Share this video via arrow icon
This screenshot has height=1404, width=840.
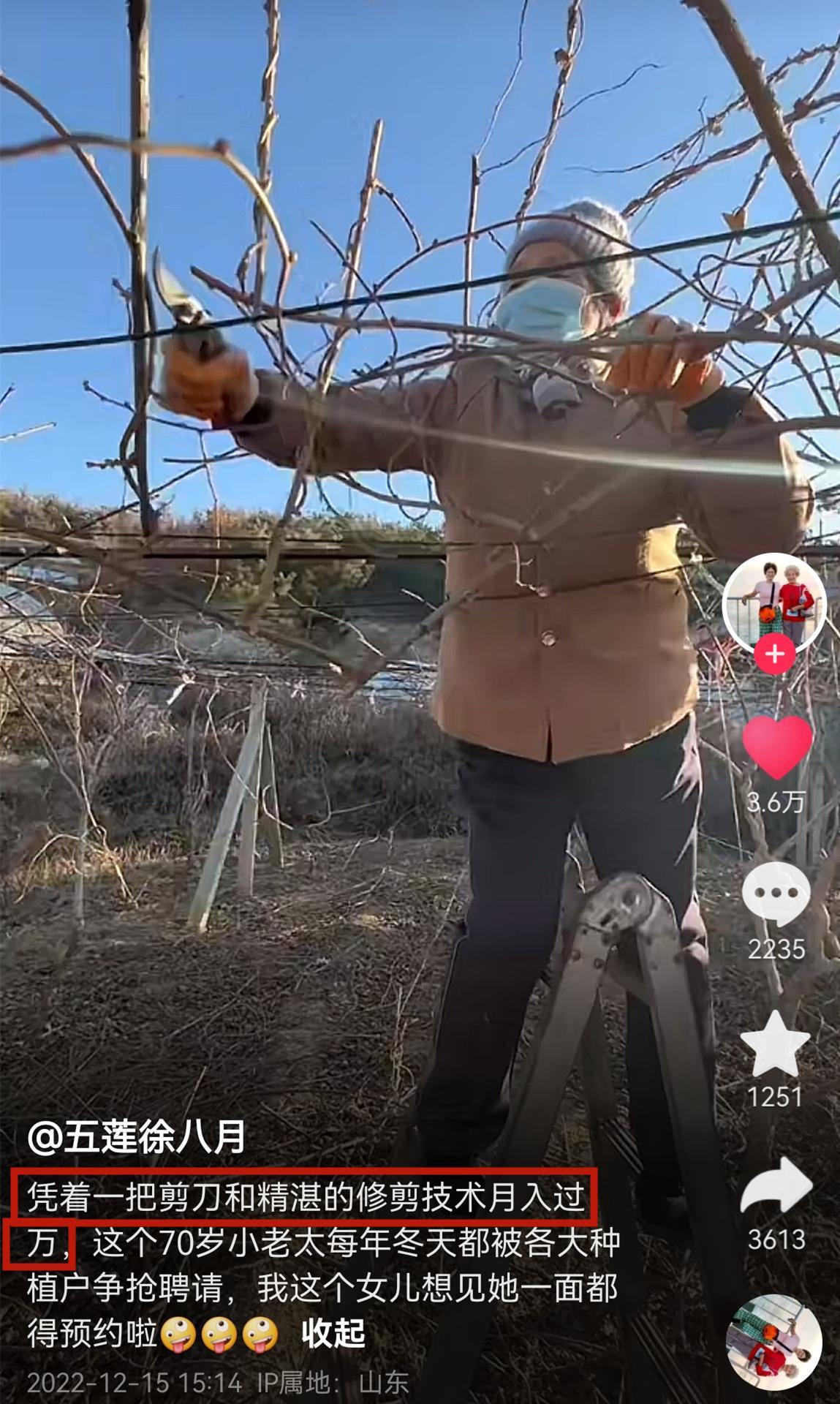776,1187
